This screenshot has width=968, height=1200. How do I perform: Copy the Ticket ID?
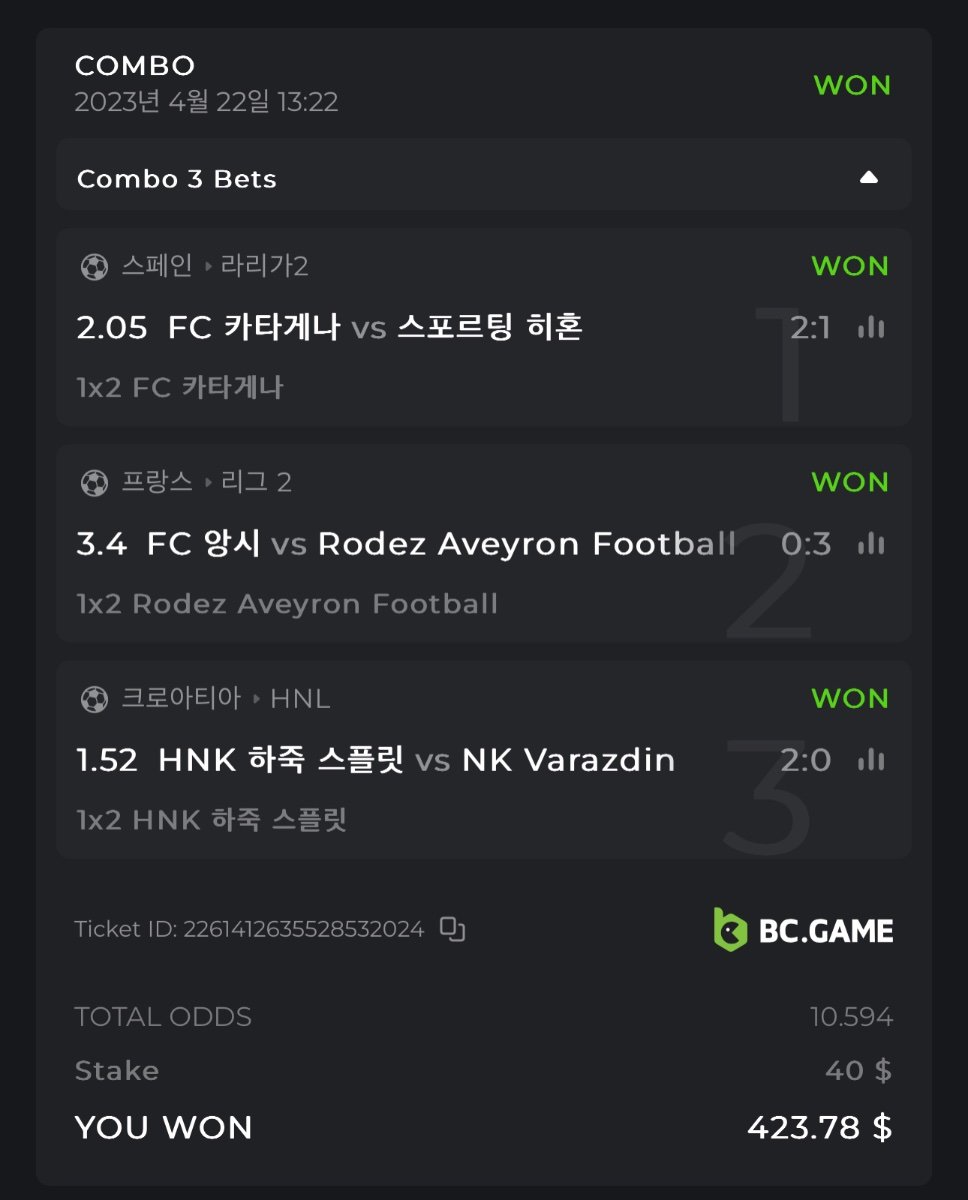tap(453, 929)
